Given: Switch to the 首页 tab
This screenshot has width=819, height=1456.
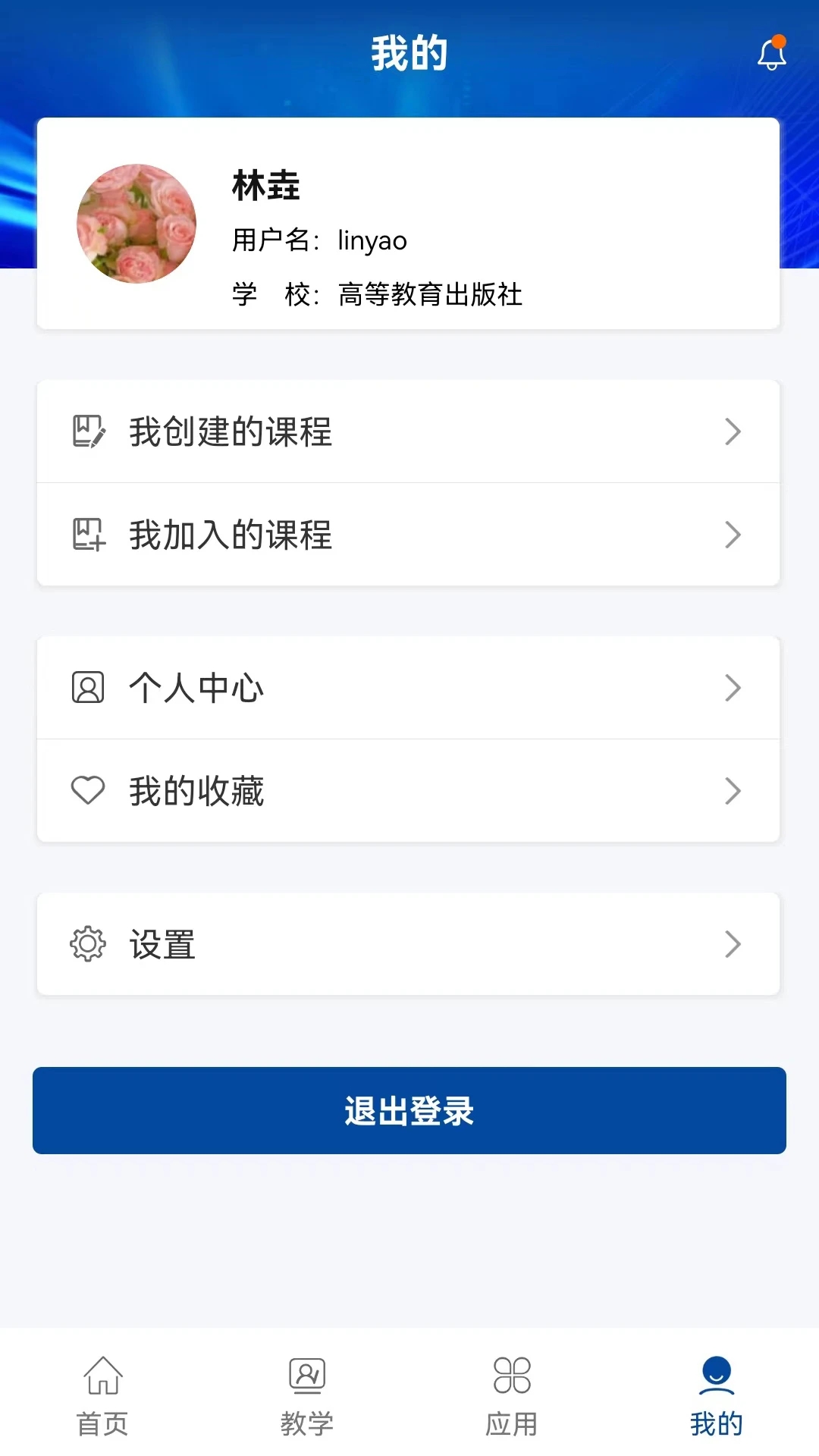Looking at the screenshot, I should click(x=102, y=1395).
